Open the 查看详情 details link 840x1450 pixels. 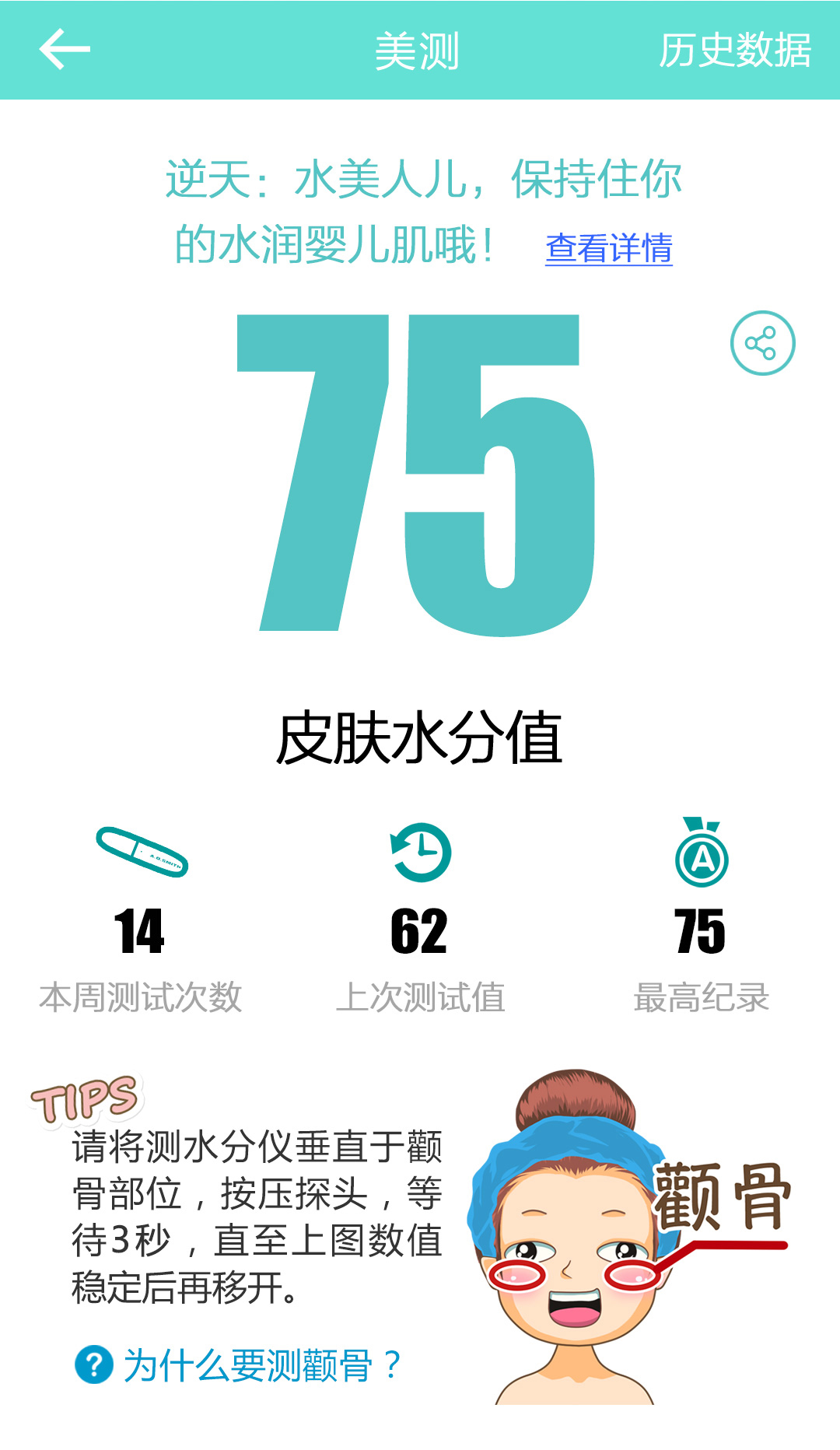click(x=608, y=249)
